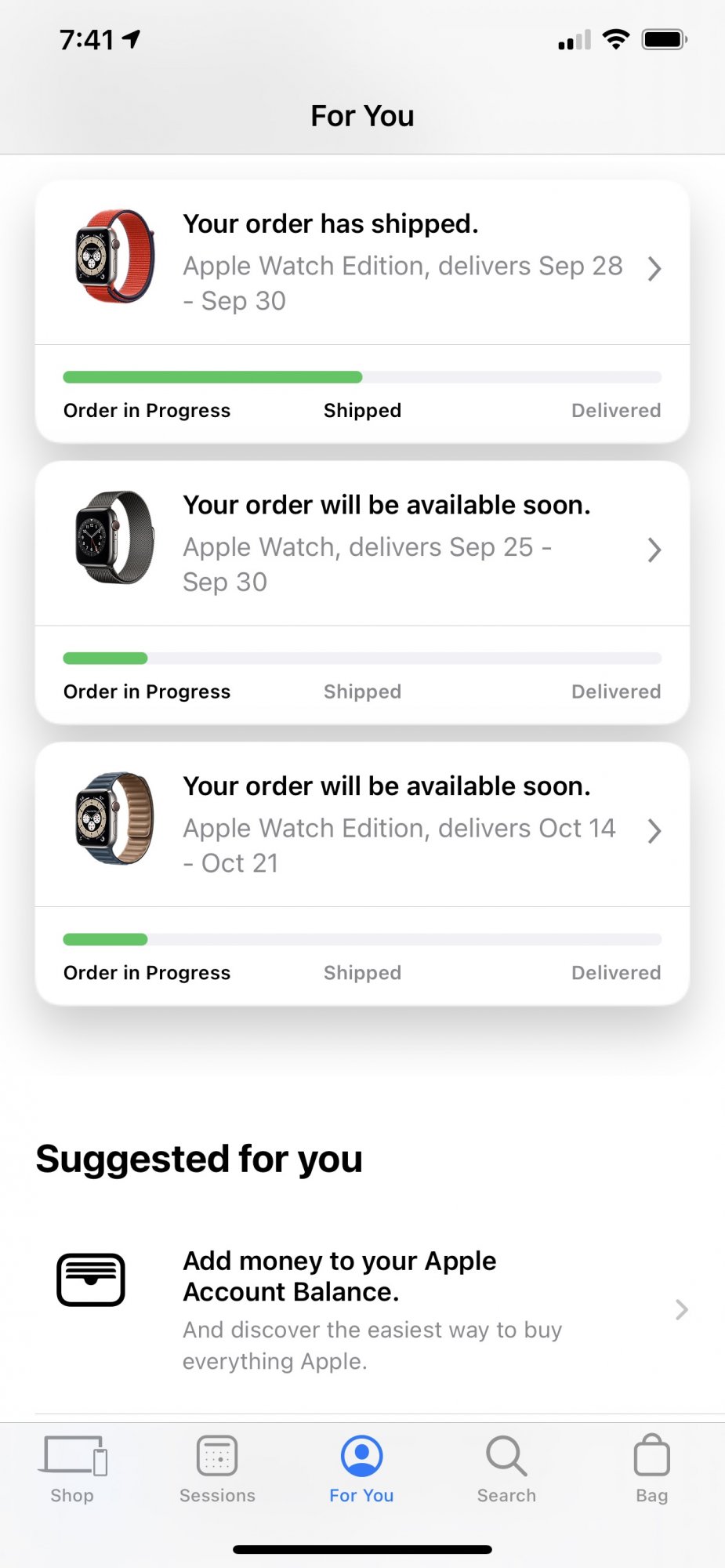Open Add money to Apple Account Balance
Screen dimensions: 725x1568
tap(362, 1309)
